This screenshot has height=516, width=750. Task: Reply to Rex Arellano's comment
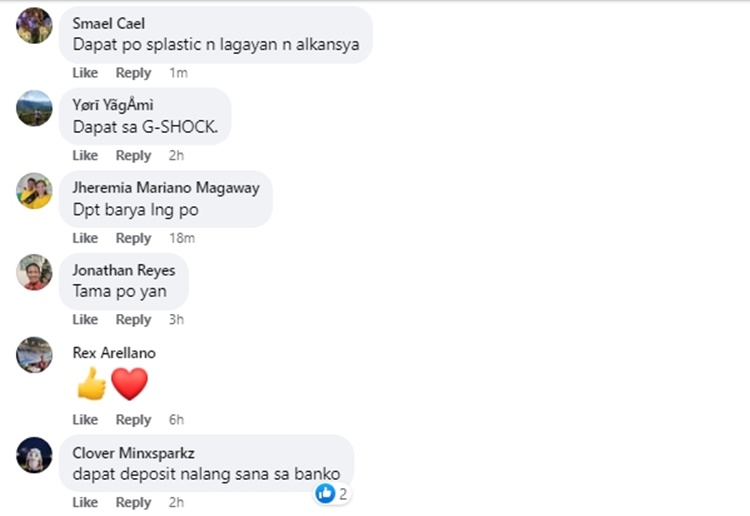click(x=133, y=420)
